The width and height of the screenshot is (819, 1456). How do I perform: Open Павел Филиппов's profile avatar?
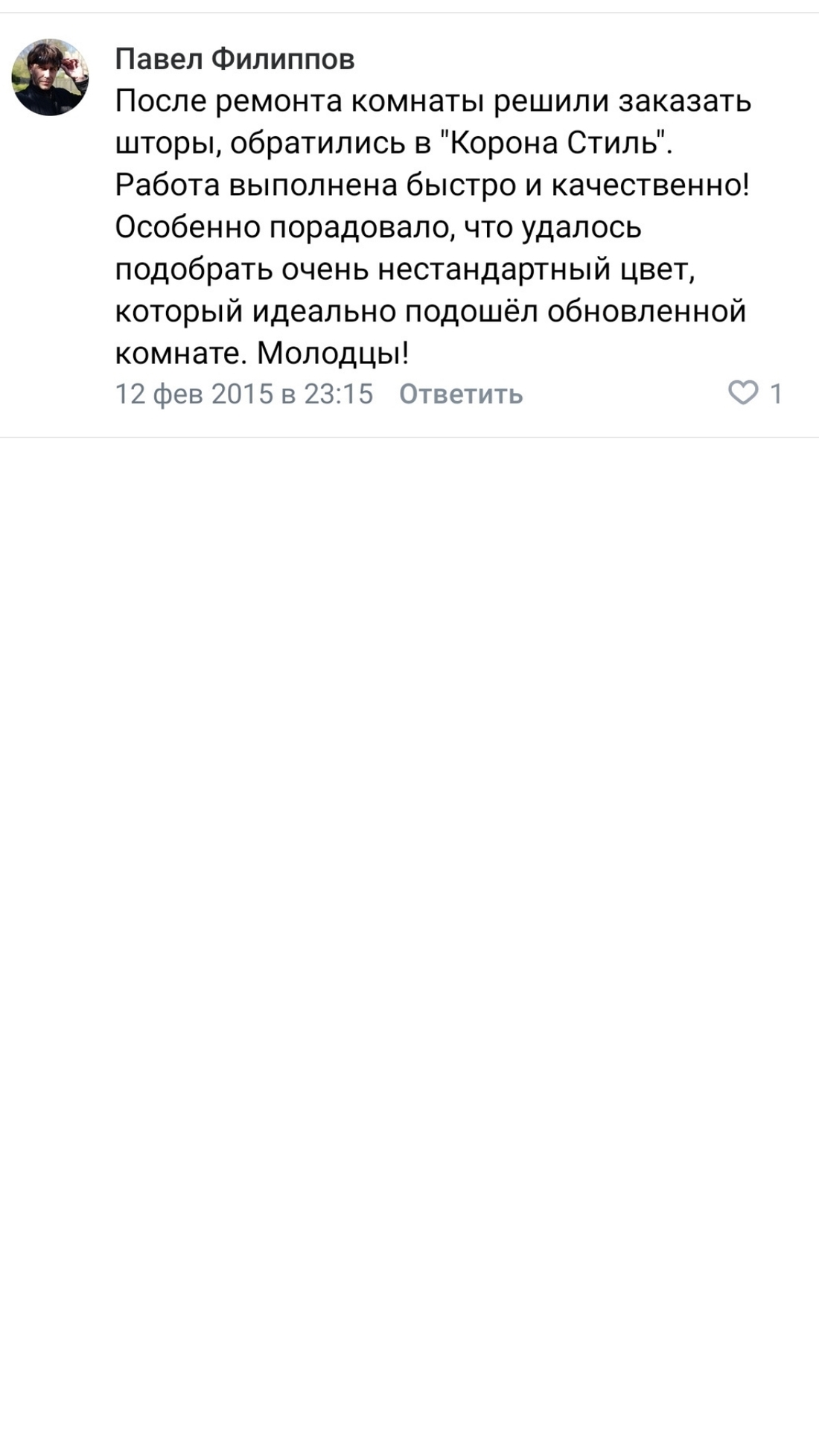coord(50,77)
